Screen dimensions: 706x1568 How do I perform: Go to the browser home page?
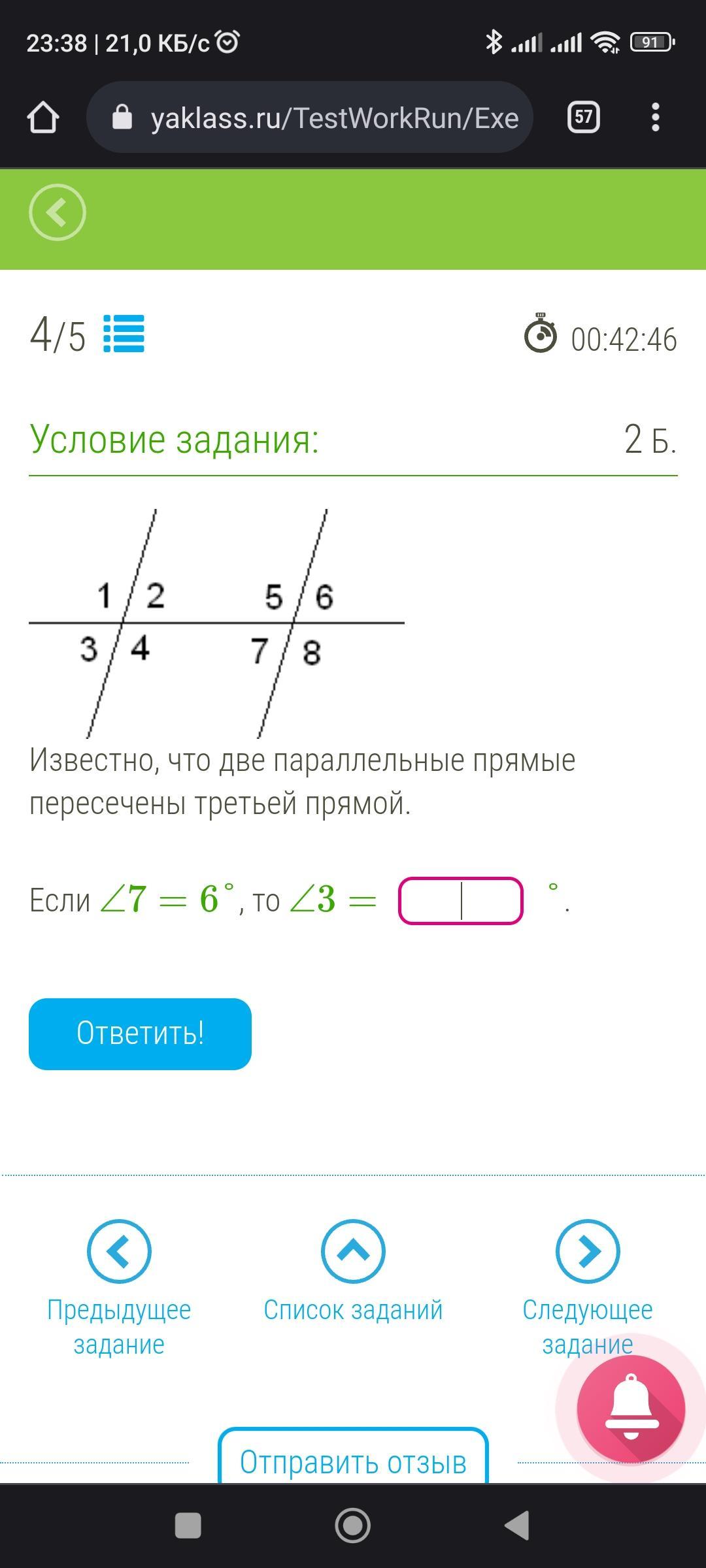[43, 118]
